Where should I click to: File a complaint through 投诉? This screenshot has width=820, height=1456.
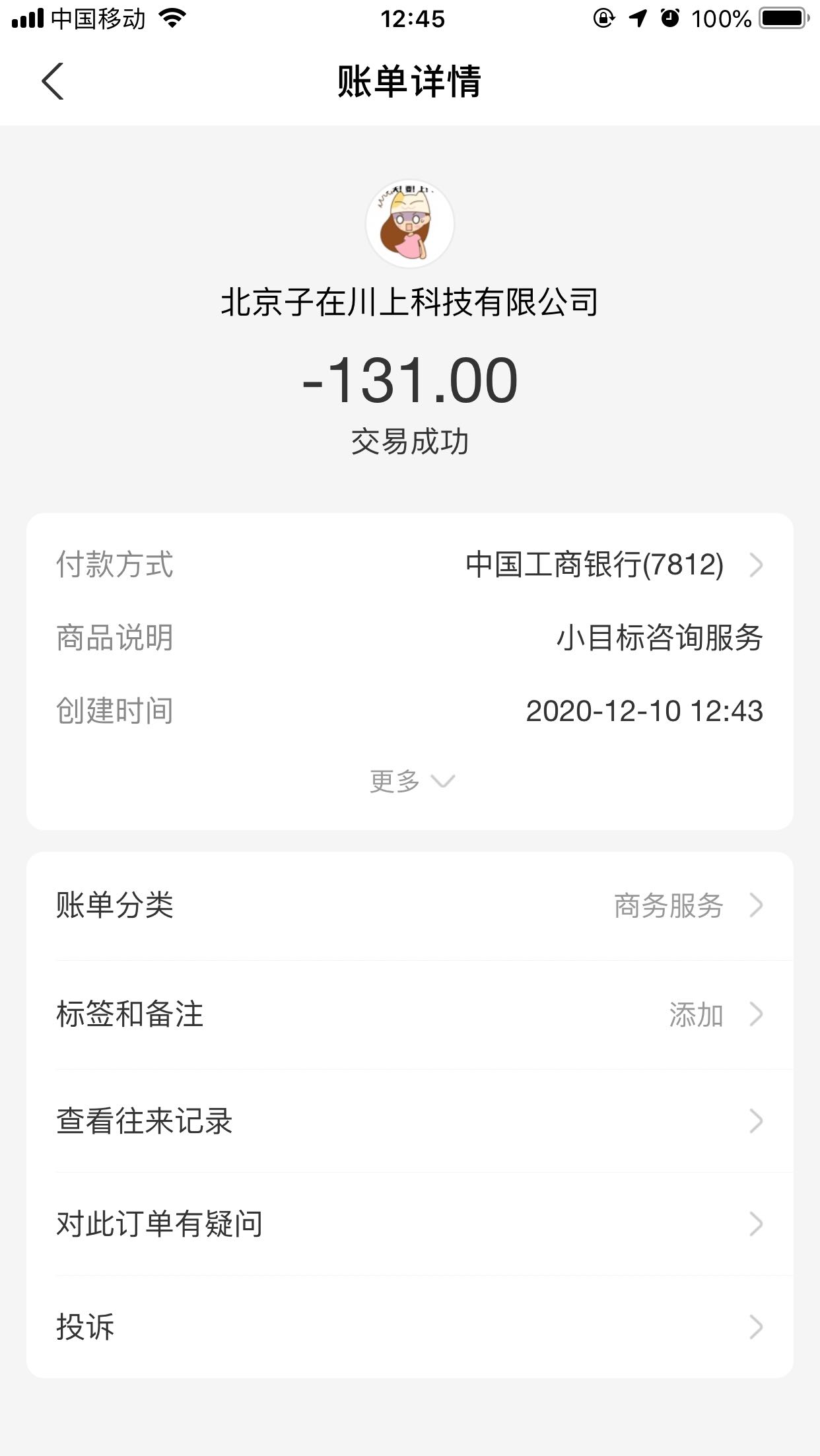[409, 1327]
